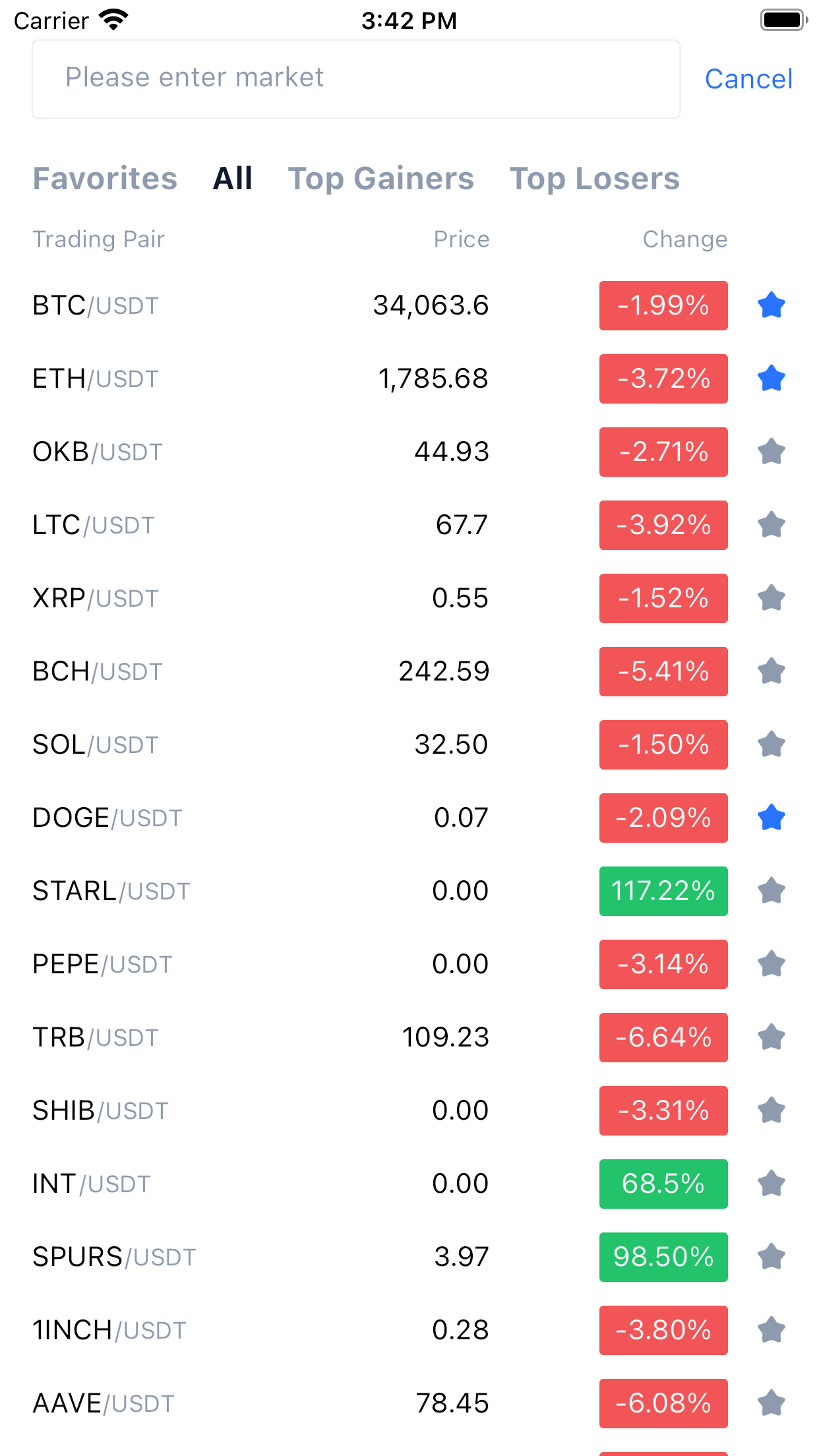Image resolution: width=819 pixels, height=1456 pixels.
Task: View the BCH/USDT market
Action: coord(409,671)
